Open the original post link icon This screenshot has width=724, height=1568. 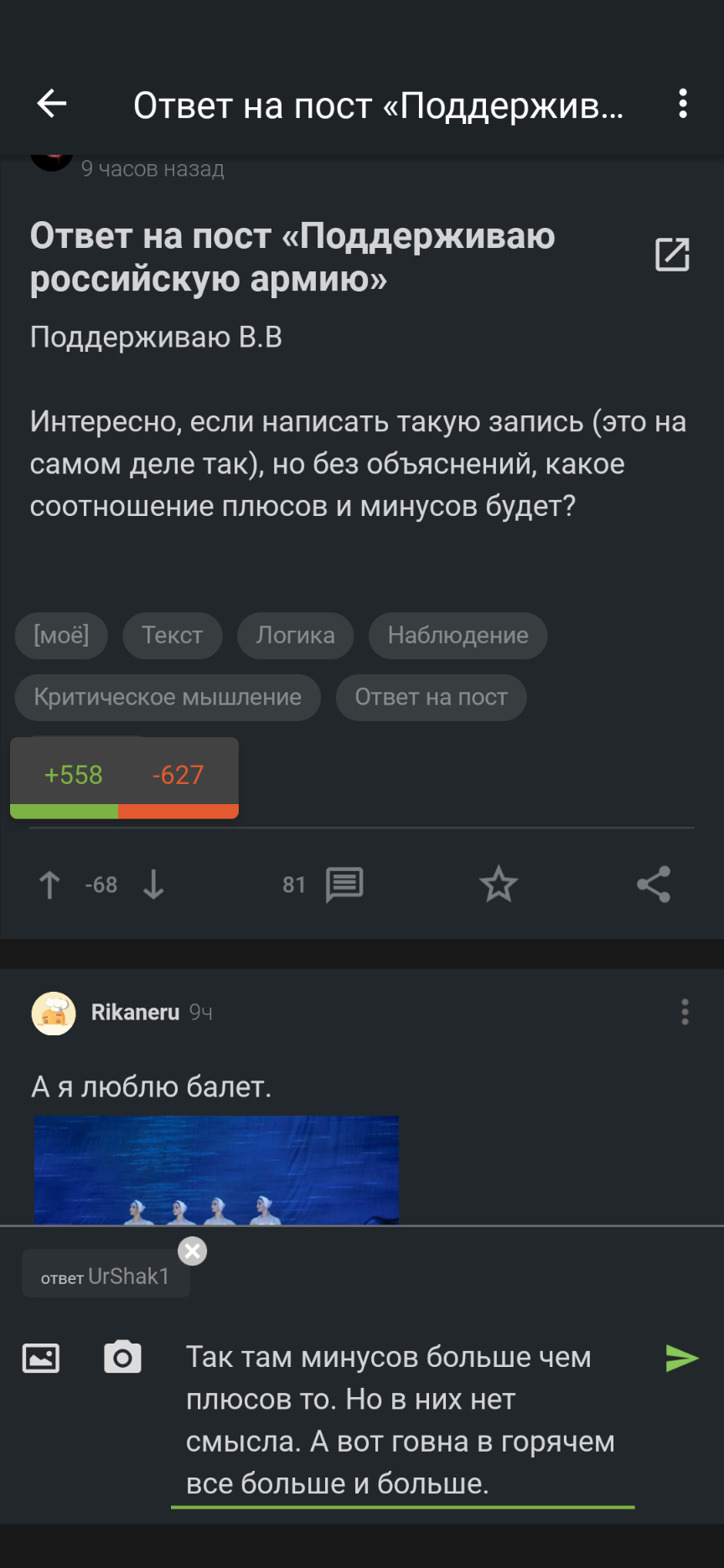click(x=672, y=255)
